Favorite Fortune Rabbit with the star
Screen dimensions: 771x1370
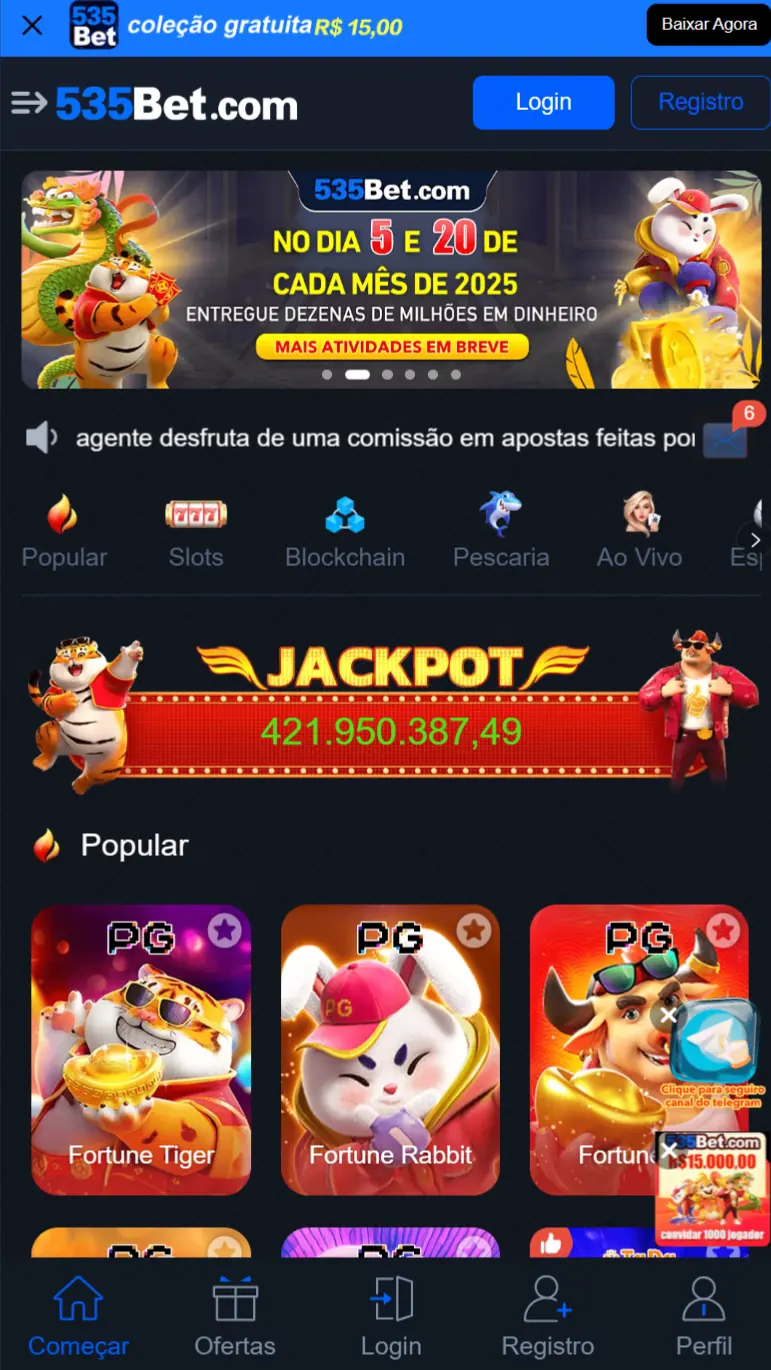pyautogui.click(x=474, y=931)
